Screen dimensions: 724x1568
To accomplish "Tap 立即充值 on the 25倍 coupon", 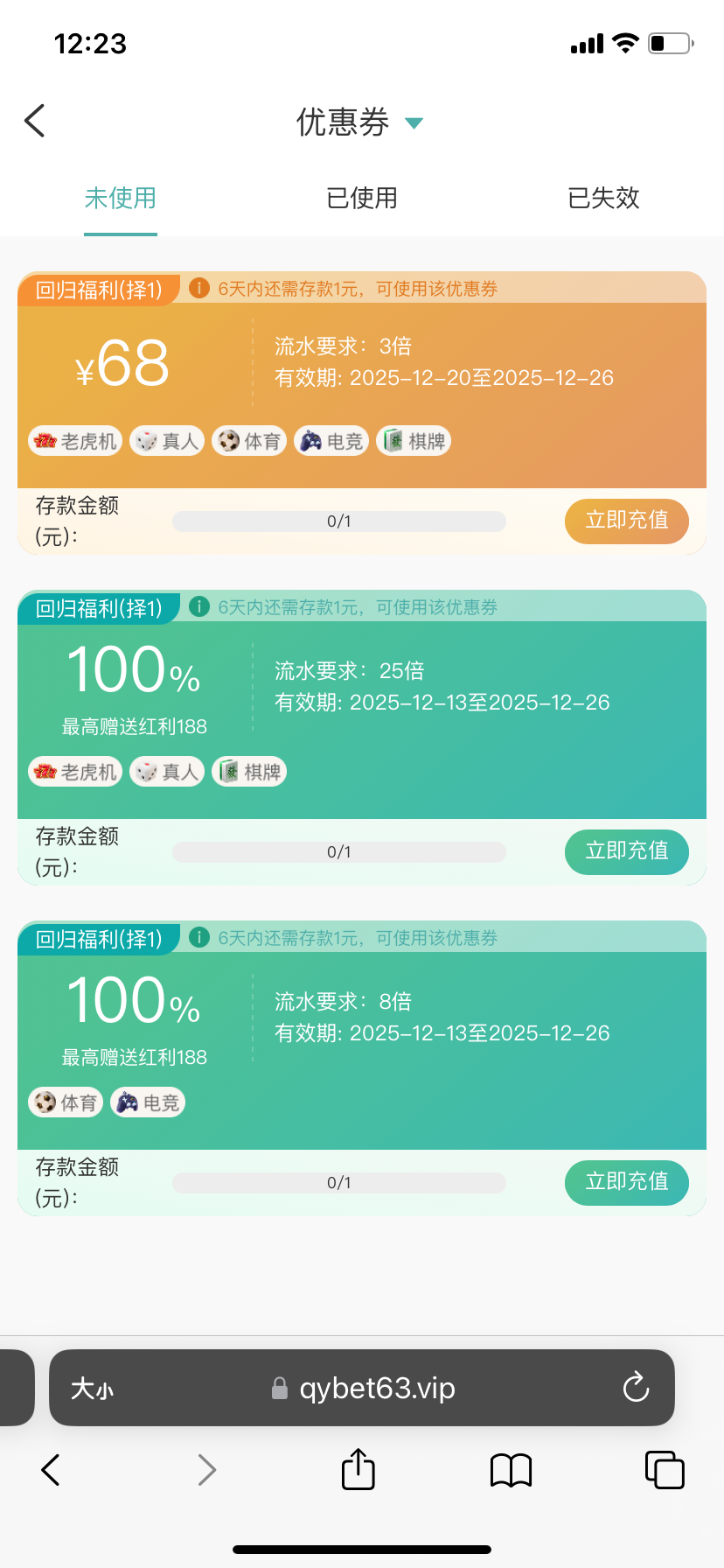I will 626,851.
